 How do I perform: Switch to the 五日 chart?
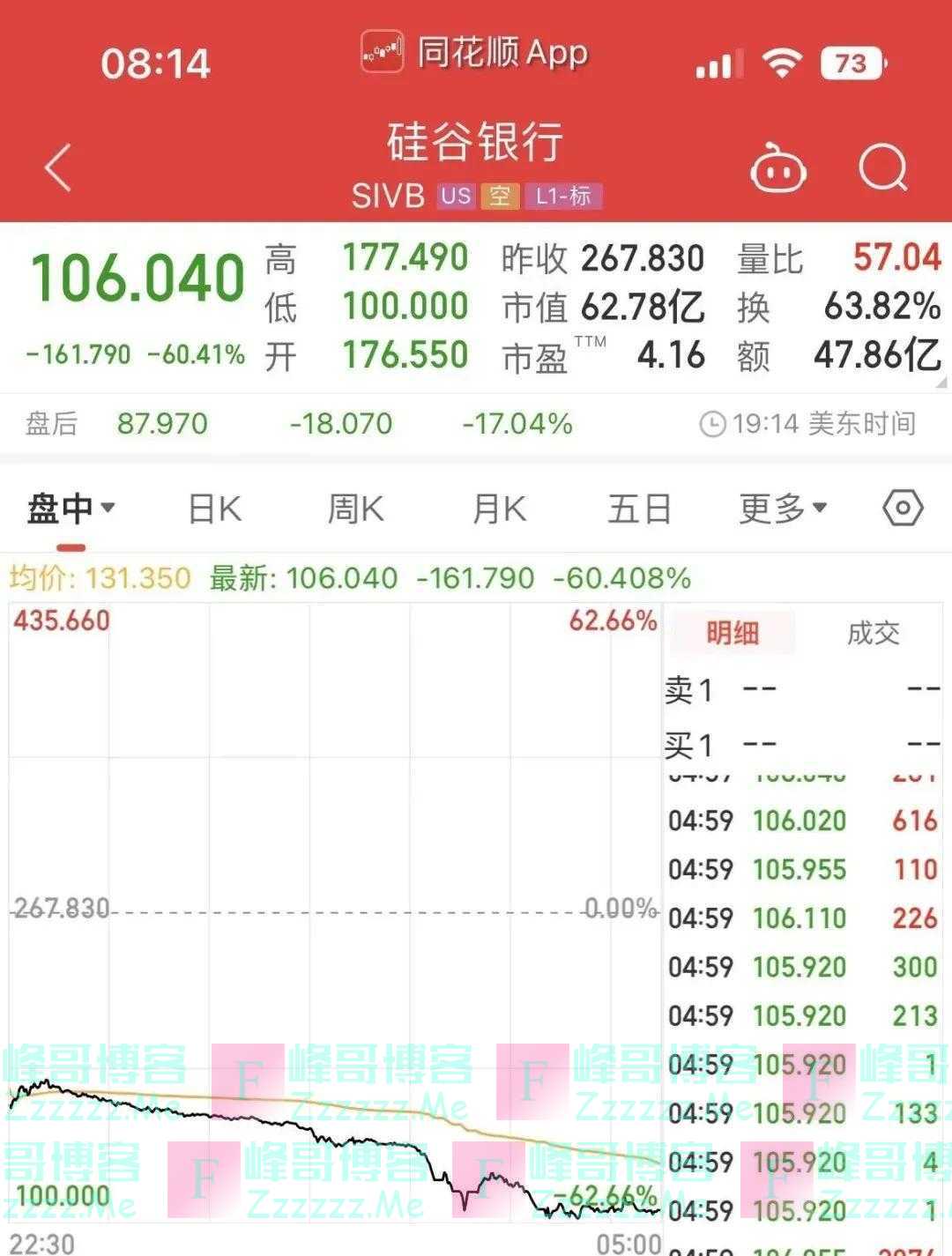point(639,509)
